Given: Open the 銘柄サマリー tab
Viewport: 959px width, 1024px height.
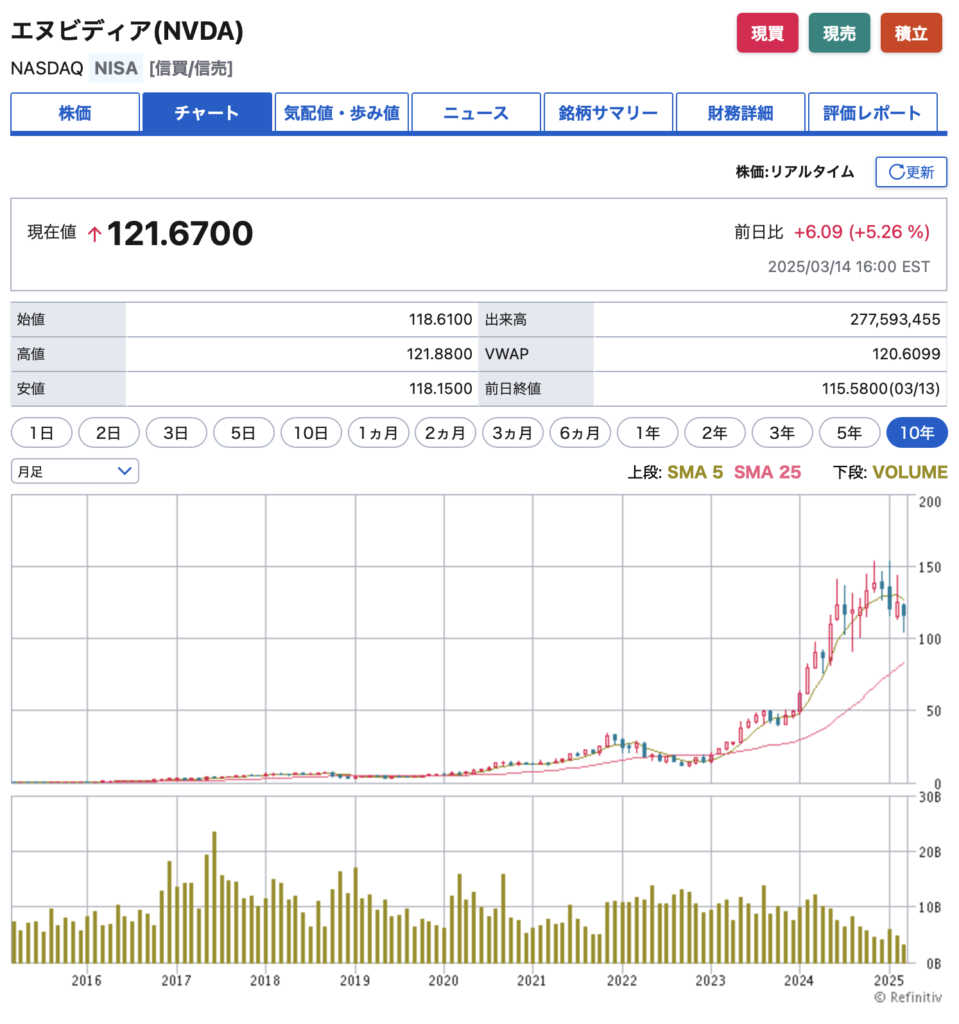Looking at the screenshot, I should 608,113.
